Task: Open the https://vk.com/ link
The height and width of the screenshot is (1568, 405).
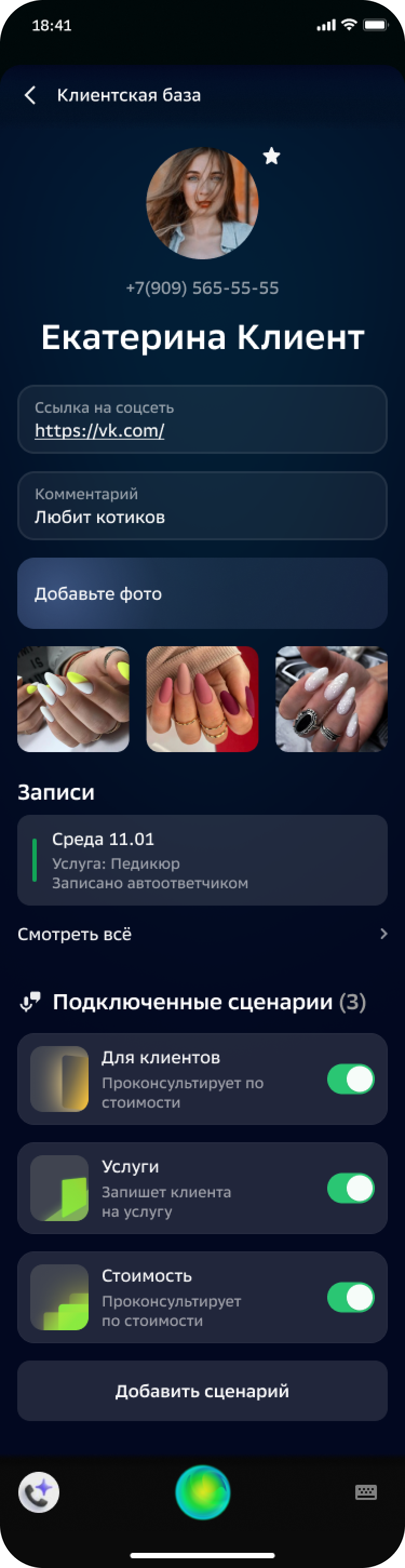Action: pyautogui.click(x=99, y=430)
